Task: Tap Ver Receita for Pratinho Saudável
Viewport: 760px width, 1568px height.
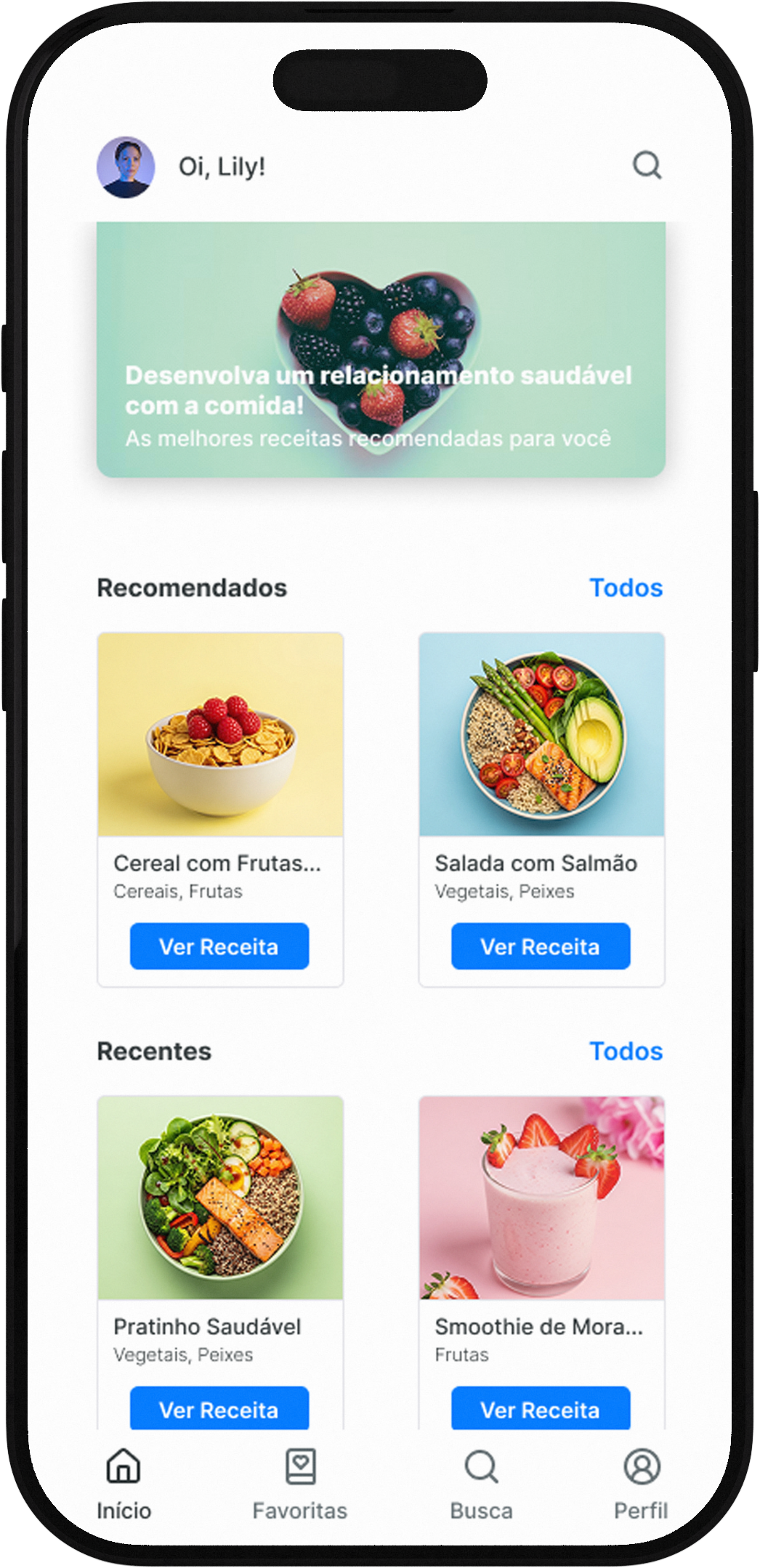Action: coord(219,1408)
